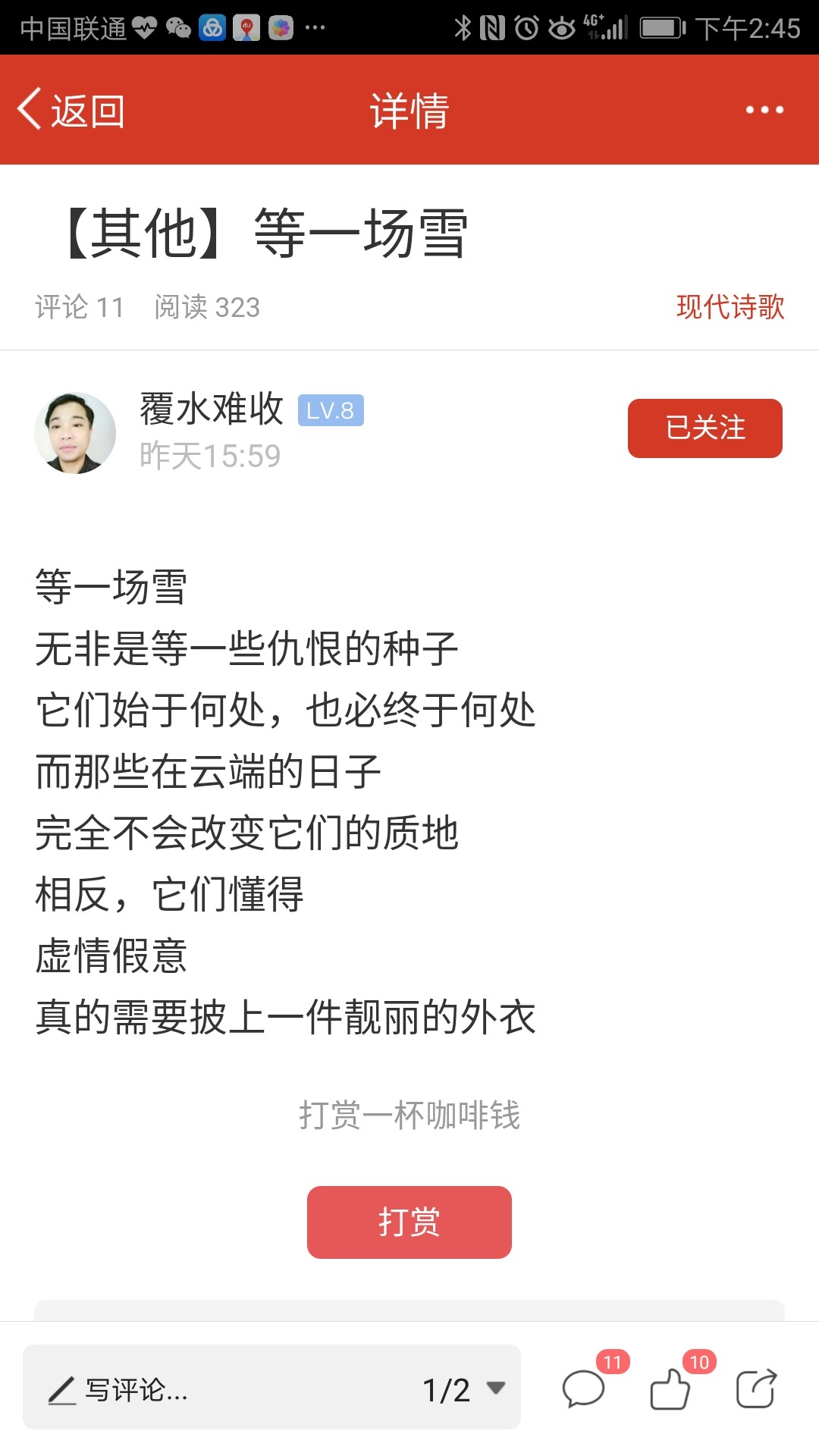The width and height of the screenshot is (819, 1456).
Task: Share this post using the share icon
Action: [x=757, y=1389]
